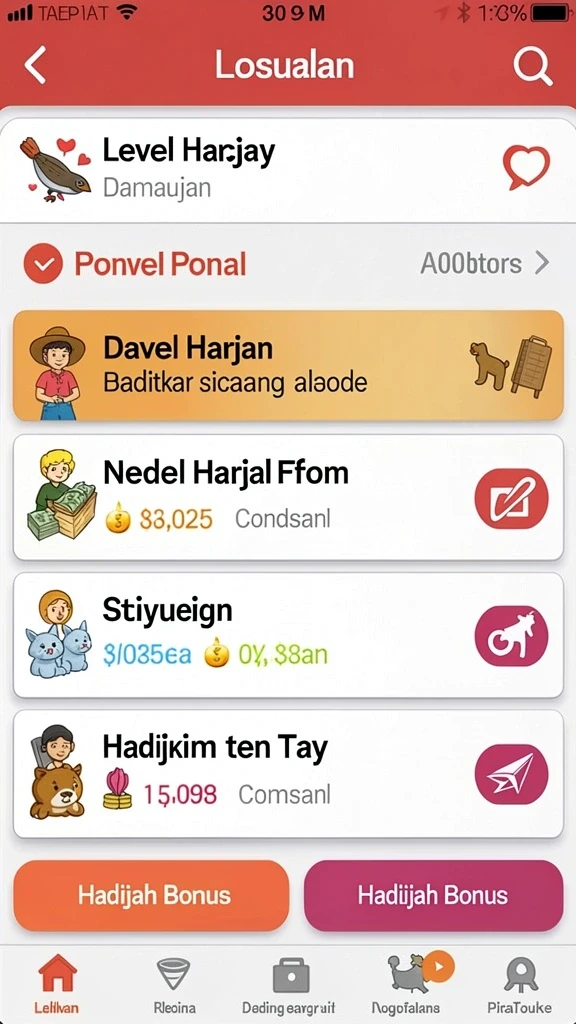Tap the orange Hadijah Bonus button
This screenshot has width=576, height=1024.
click(151, 895)
